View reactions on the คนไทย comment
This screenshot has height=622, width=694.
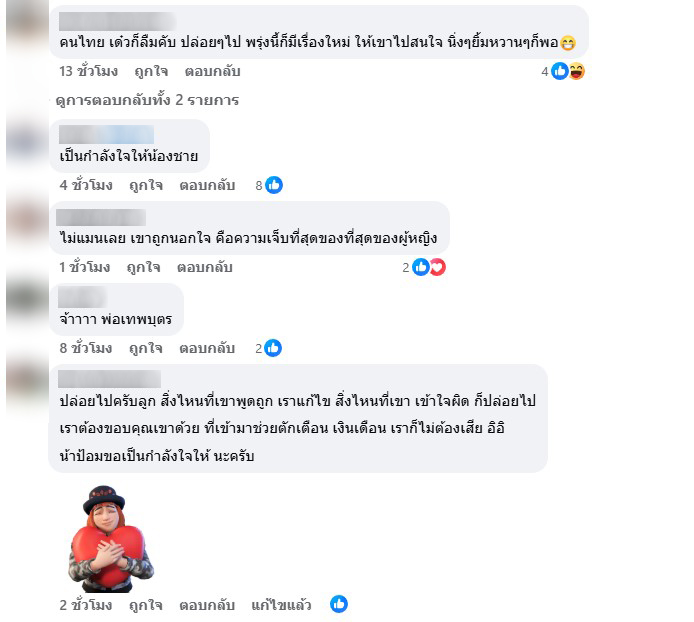(x=567, y=71)
